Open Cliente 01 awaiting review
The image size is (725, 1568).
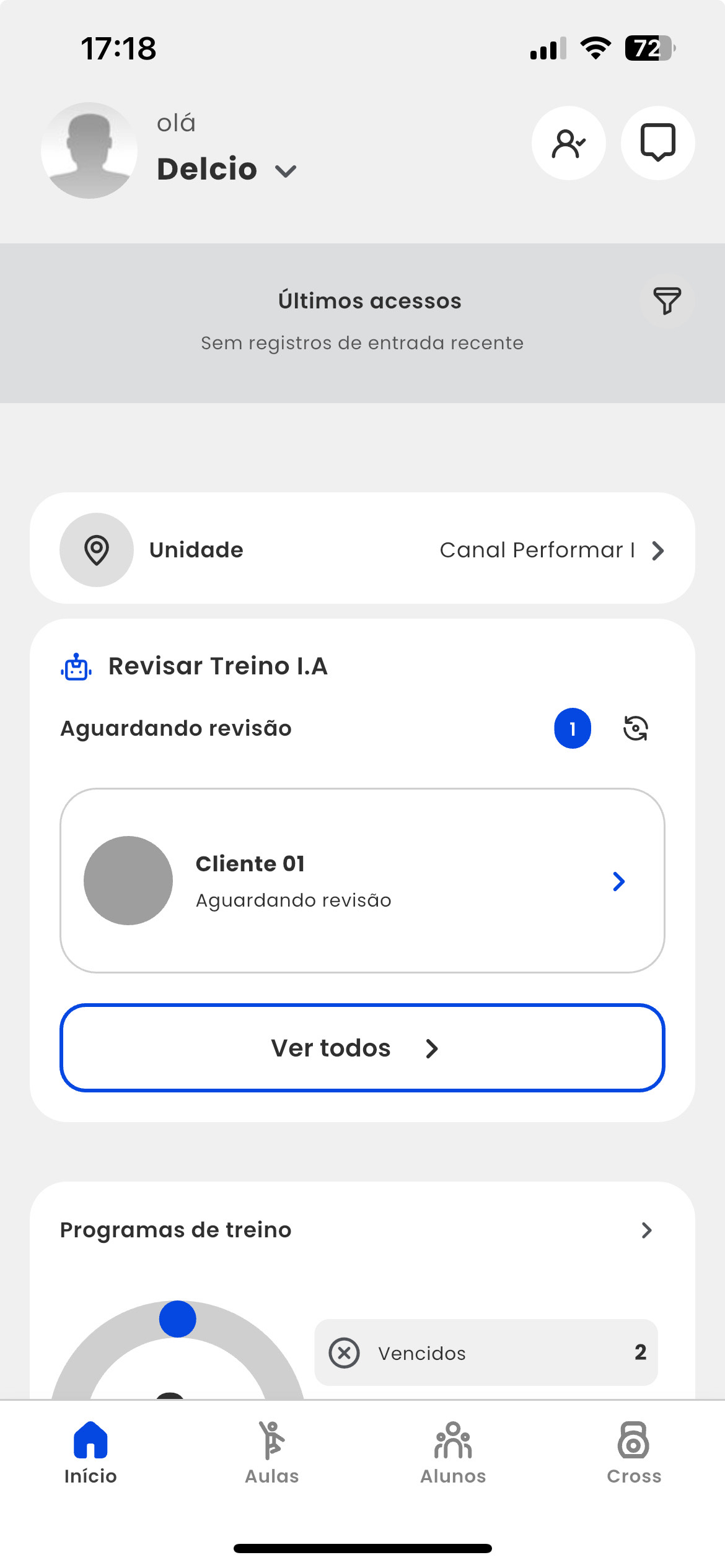(x=362, y=881)
